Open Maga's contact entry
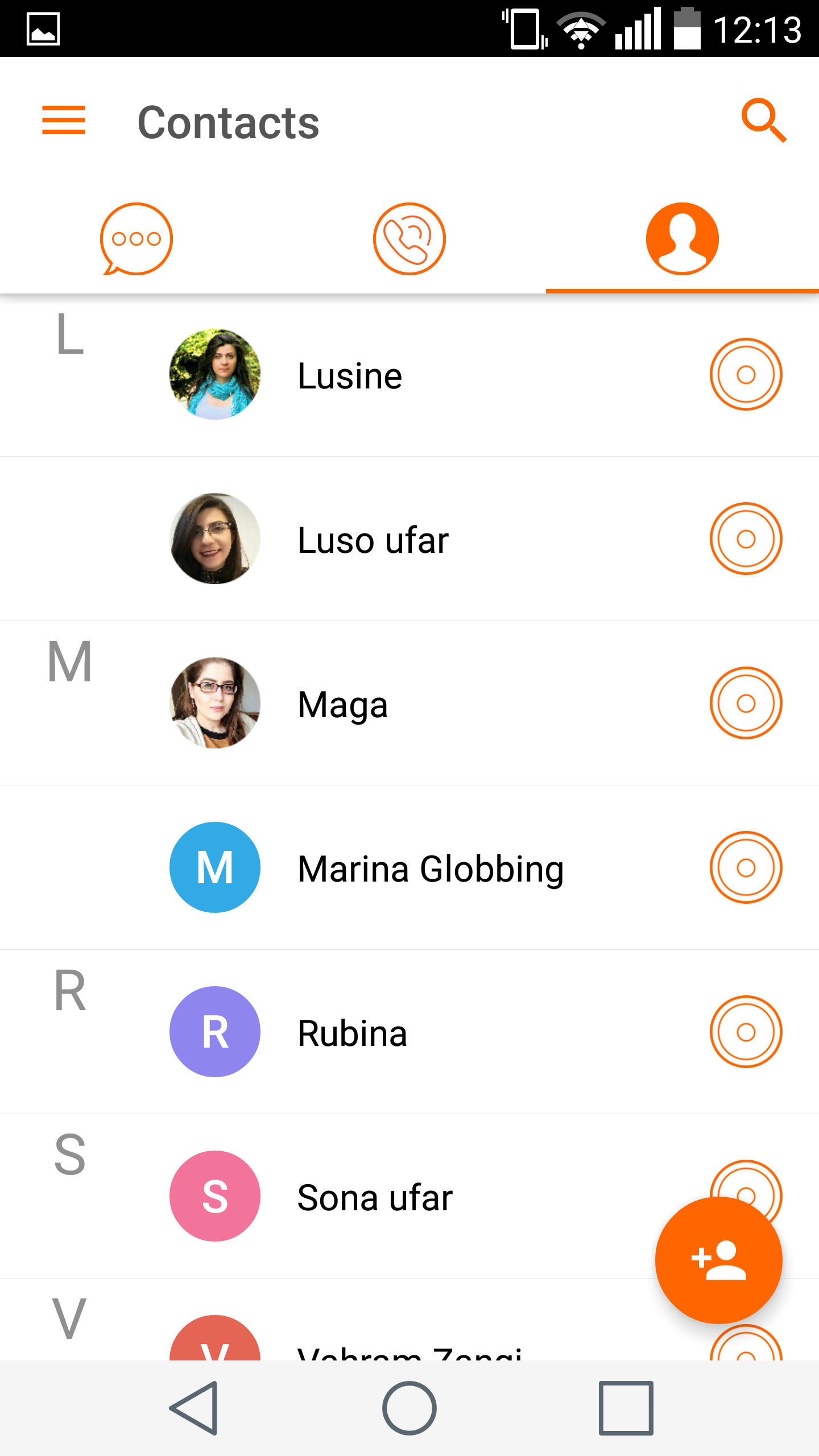The height and width of the screenshot is (1456, 819). 409,703
